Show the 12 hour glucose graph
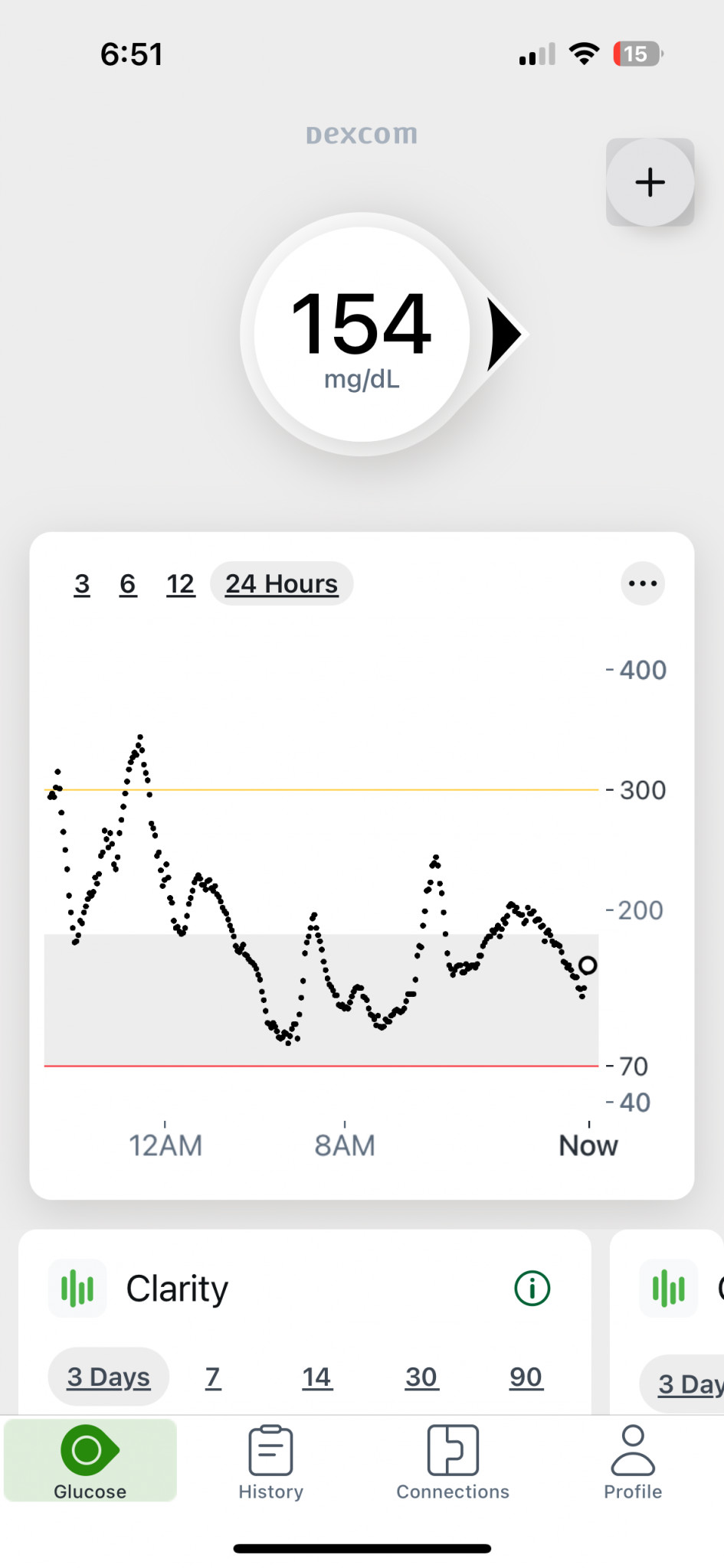 [x=181, y=584]
